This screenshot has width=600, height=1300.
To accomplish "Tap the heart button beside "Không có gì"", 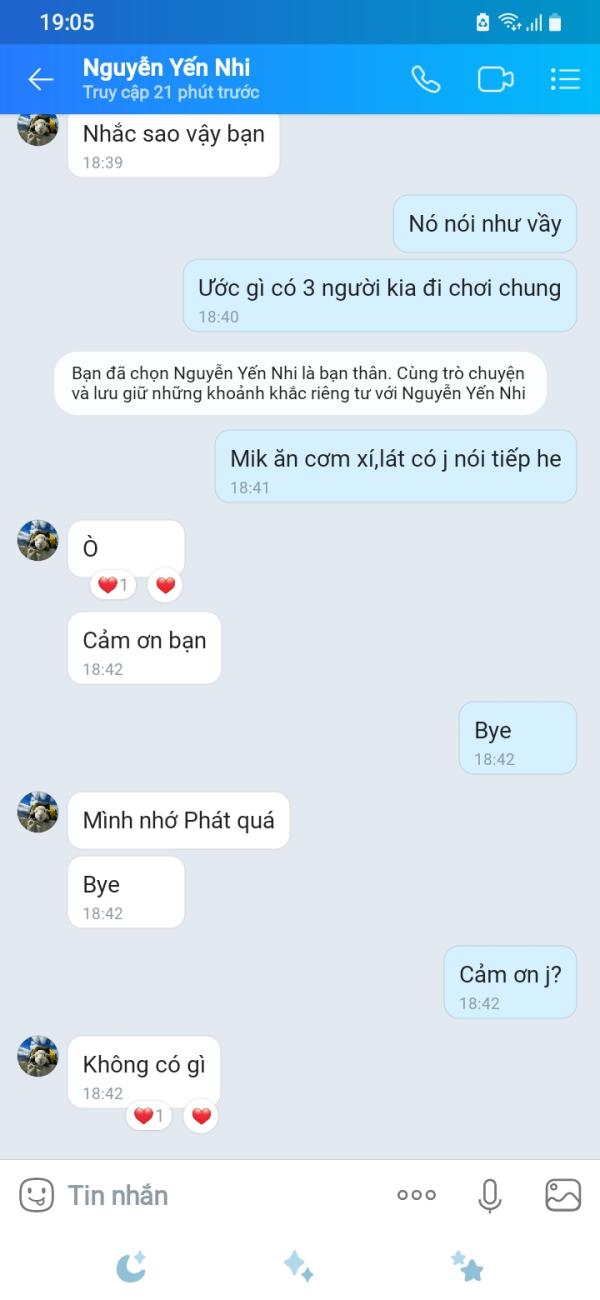I will (x=202, y=1116).
